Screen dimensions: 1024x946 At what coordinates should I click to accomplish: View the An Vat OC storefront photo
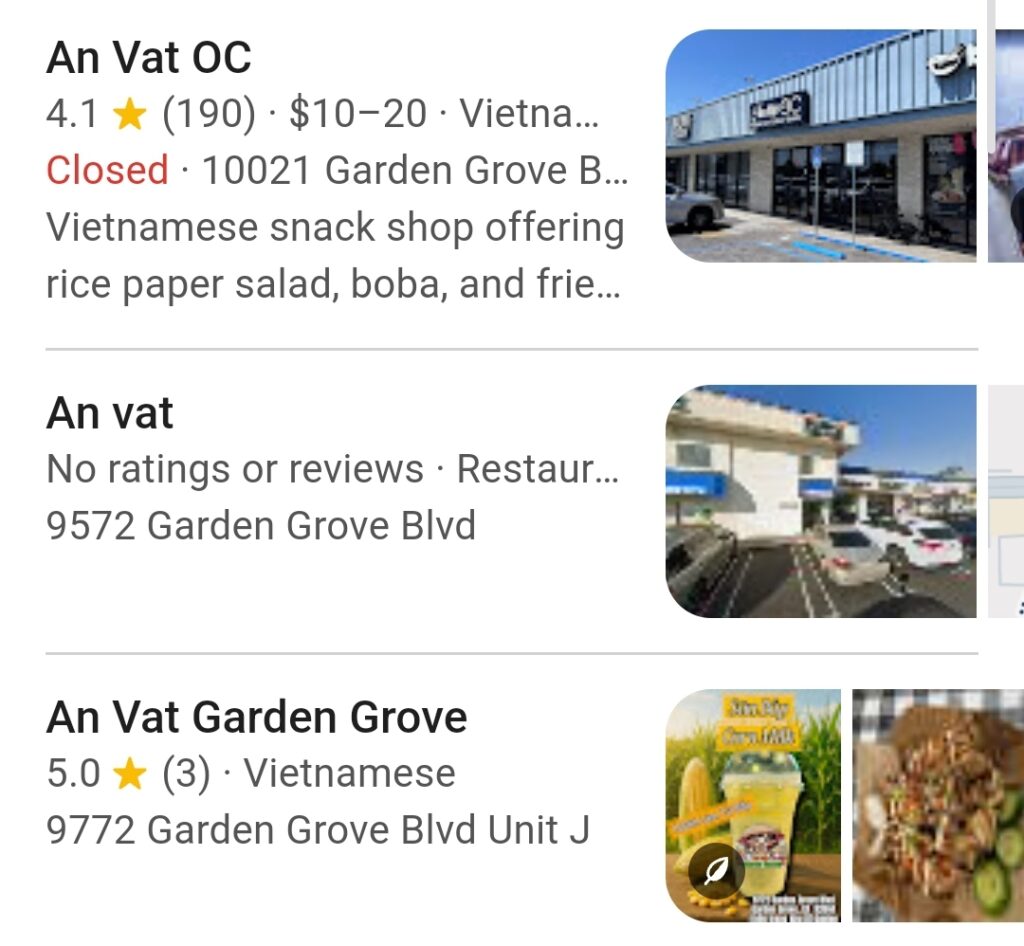821,146
